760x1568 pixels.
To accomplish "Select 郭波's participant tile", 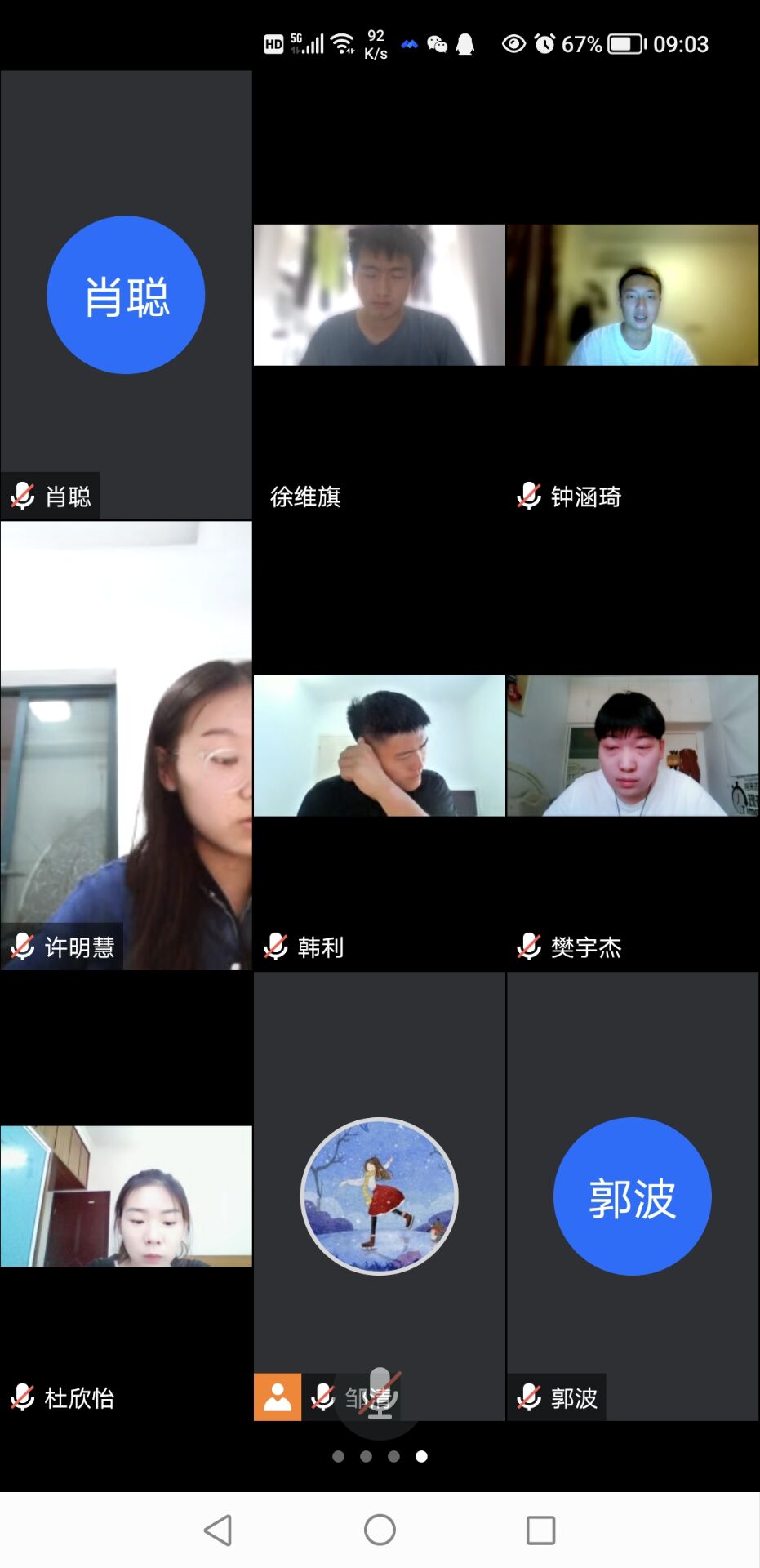I will coord(632,1196).
